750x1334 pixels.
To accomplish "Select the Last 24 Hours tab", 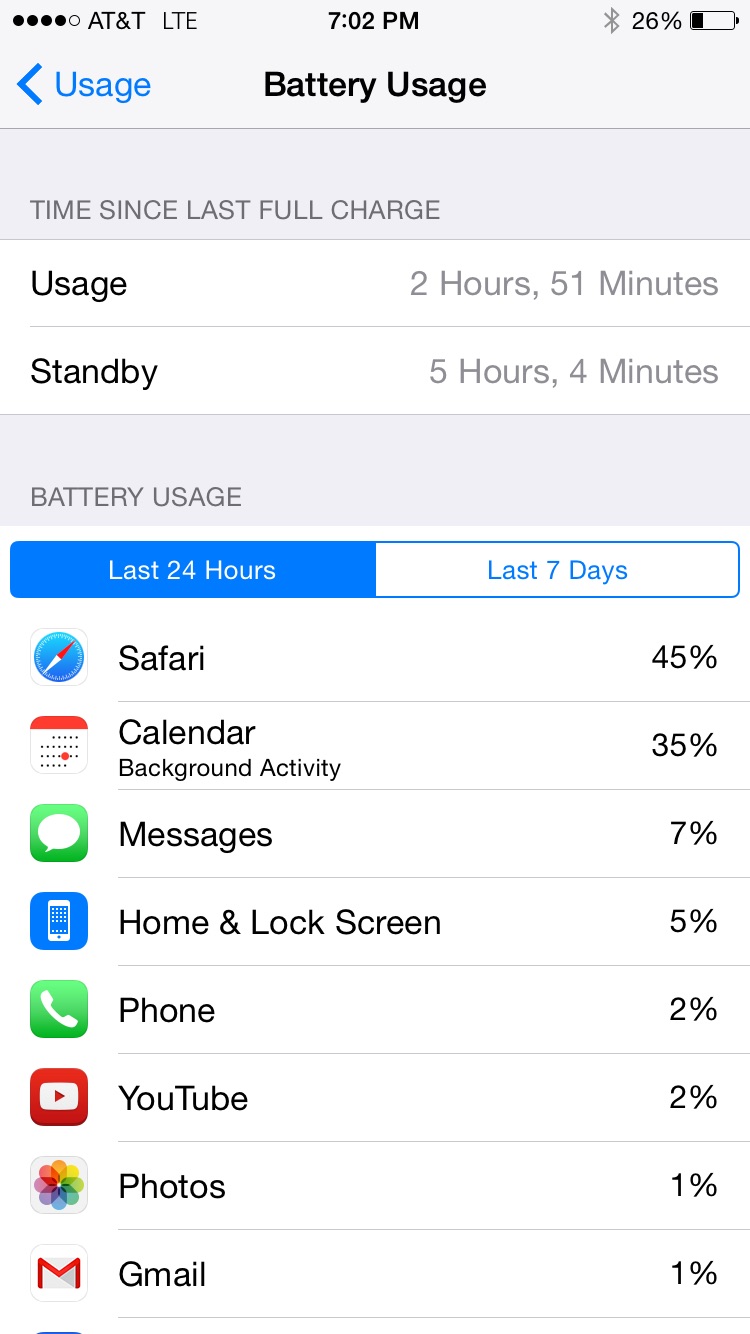I will 193,570.
